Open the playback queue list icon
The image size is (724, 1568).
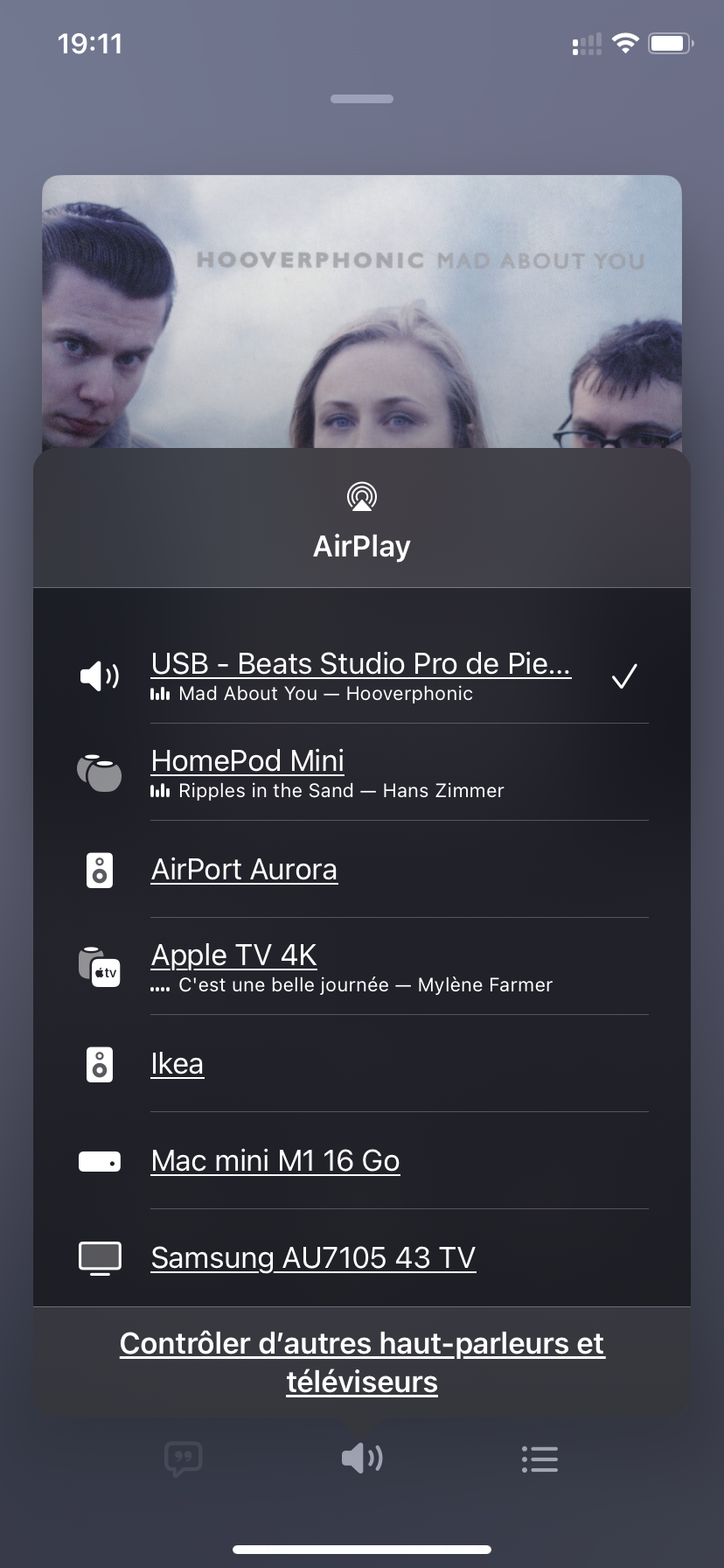540,1459
